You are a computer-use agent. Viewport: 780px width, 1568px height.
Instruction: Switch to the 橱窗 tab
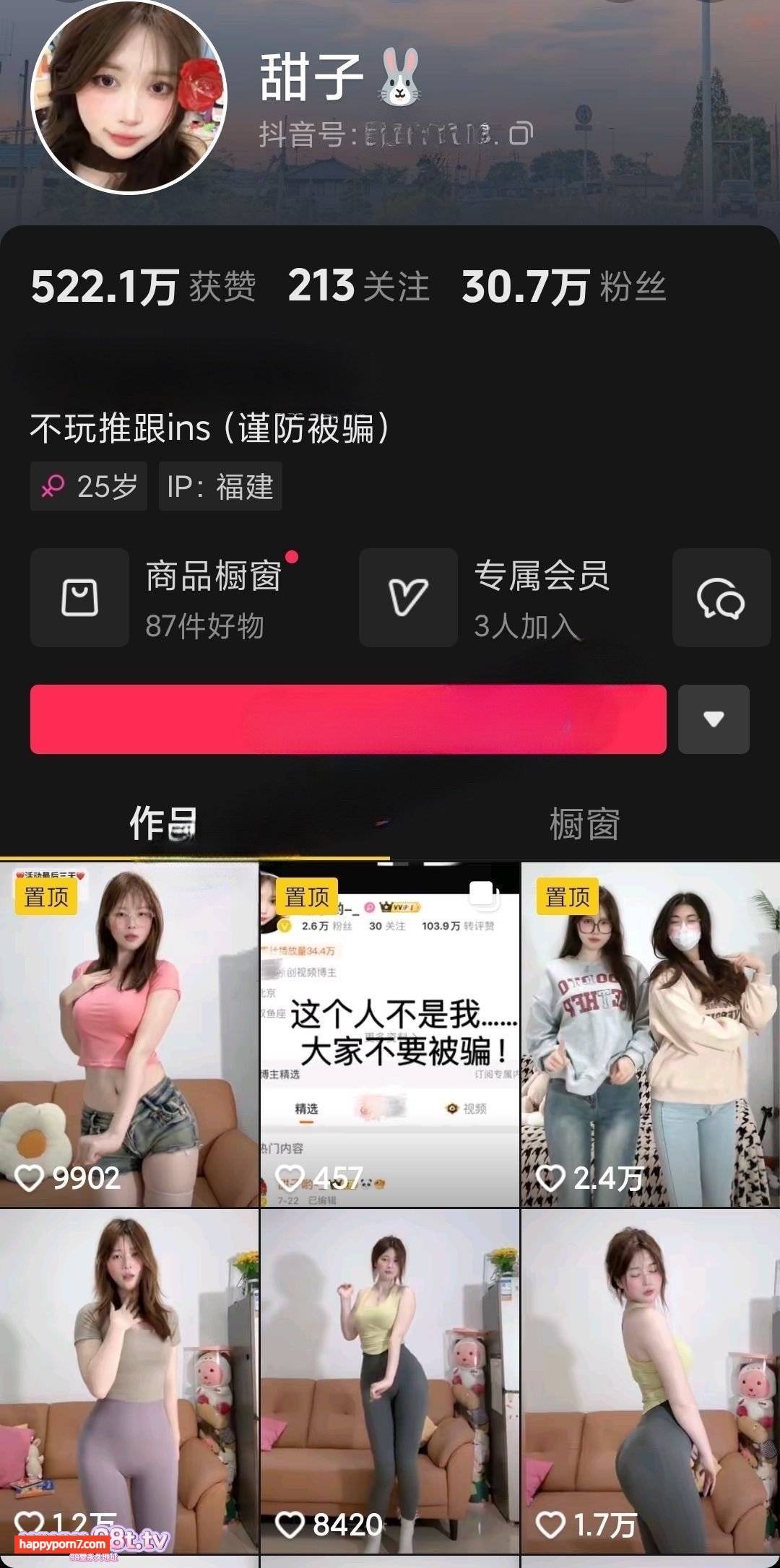pyautogui.click(x=584, y=823)
